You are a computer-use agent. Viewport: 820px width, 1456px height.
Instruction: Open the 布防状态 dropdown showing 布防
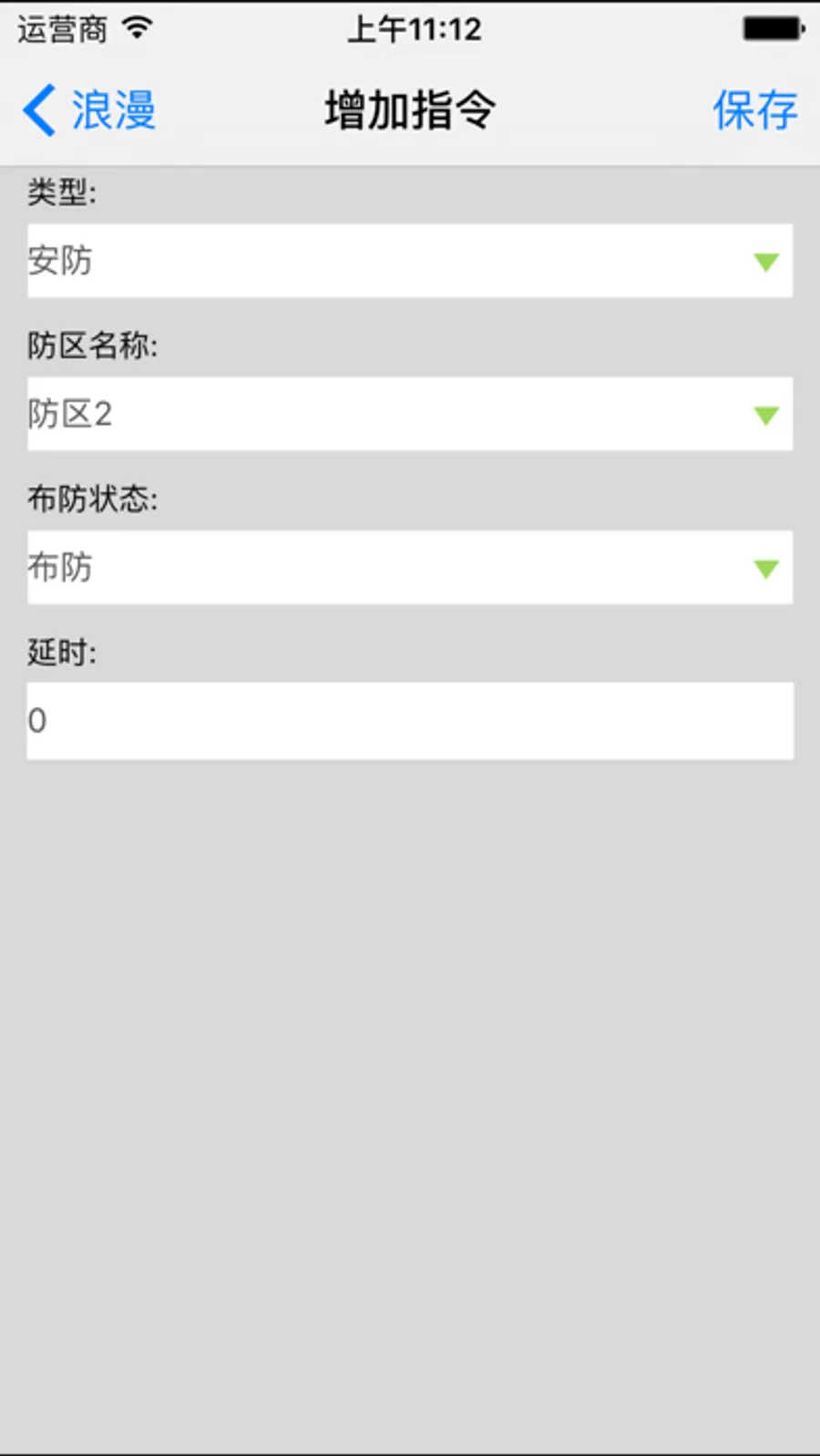pyautogui.click(x=410, y=567)
